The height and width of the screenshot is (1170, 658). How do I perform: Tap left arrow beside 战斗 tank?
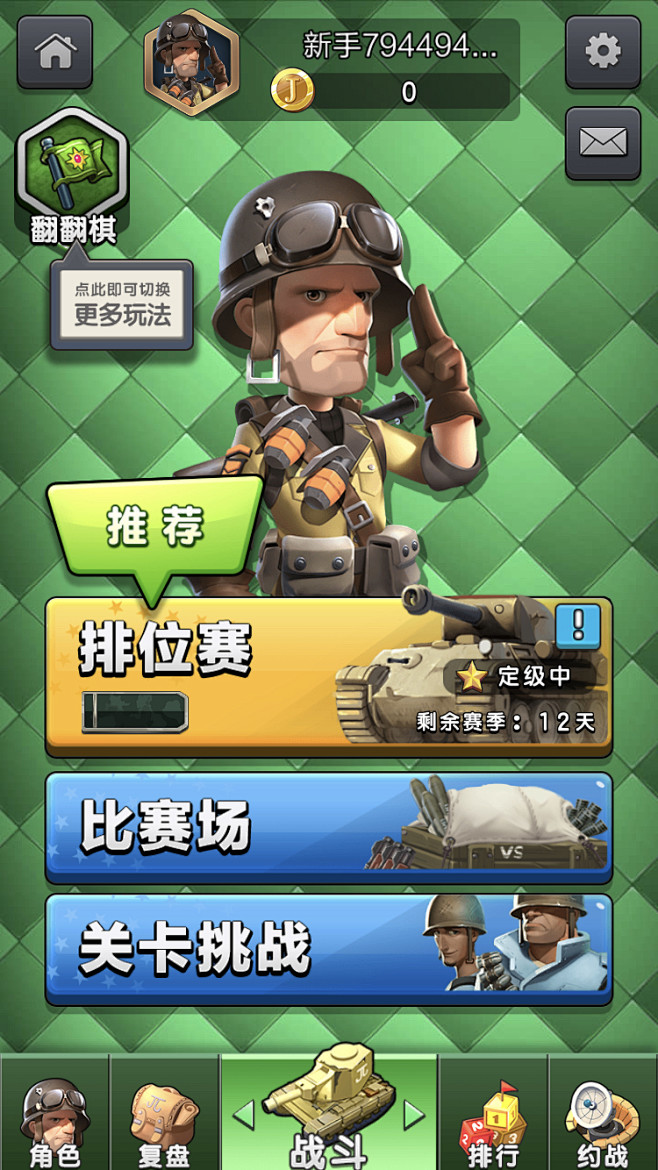[x=241, y=1113]
